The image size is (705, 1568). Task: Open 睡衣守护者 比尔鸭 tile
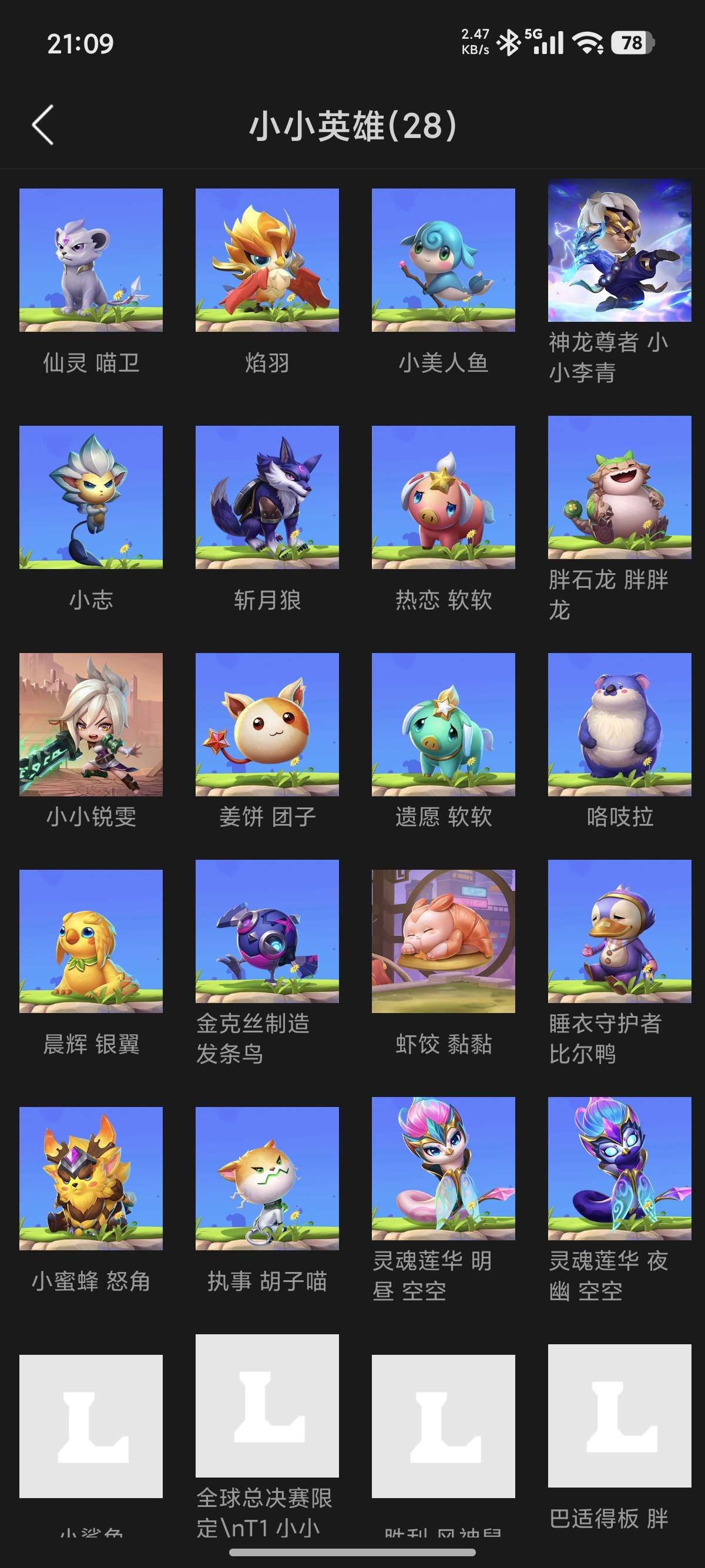[x=619, y=931]
